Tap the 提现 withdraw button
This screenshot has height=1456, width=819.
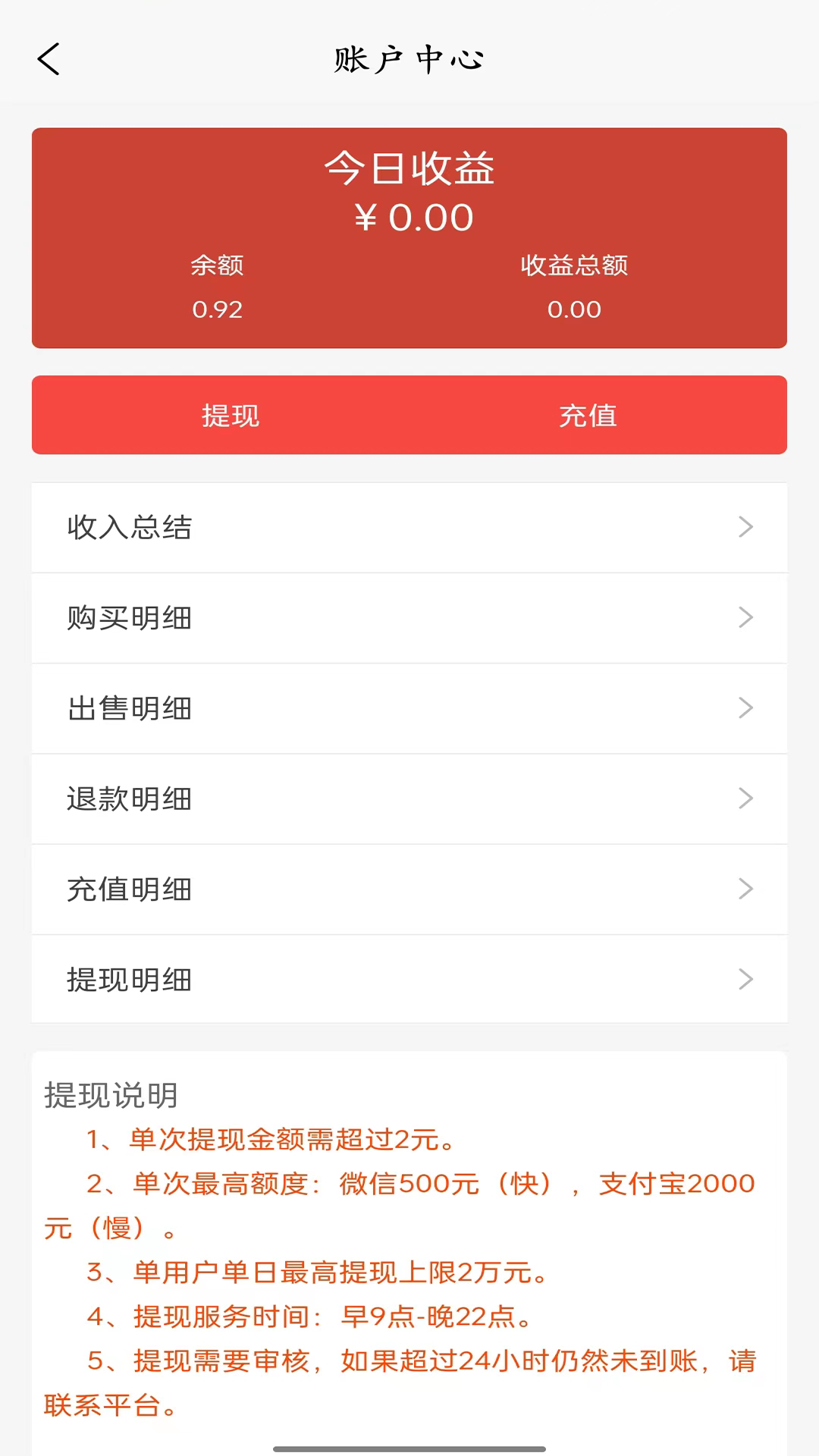(x=231, y=416)
